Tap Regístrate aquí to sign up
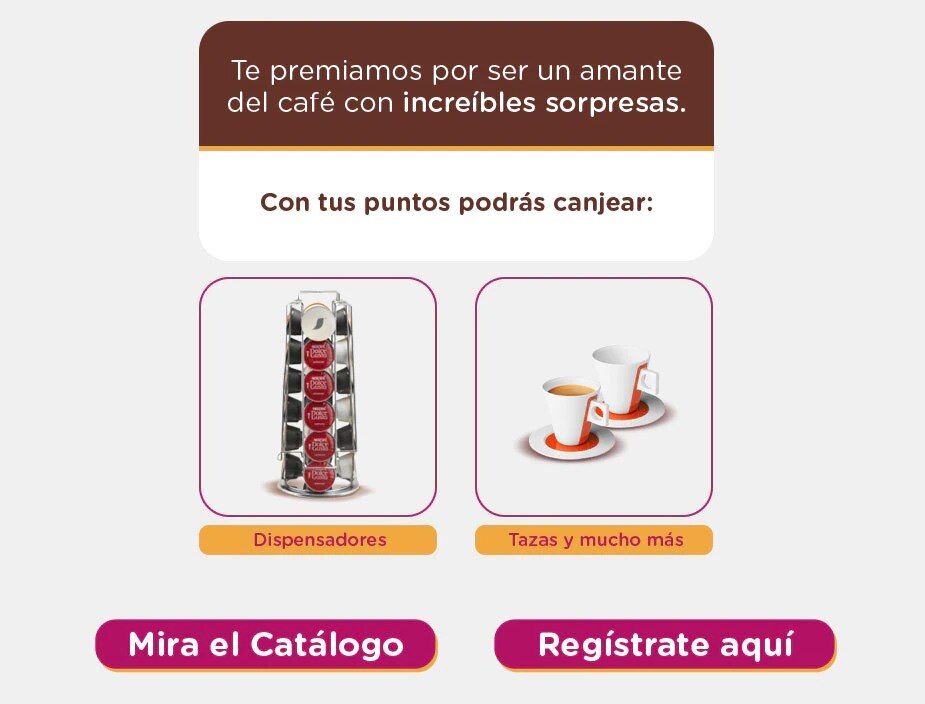 pos(664,644)
